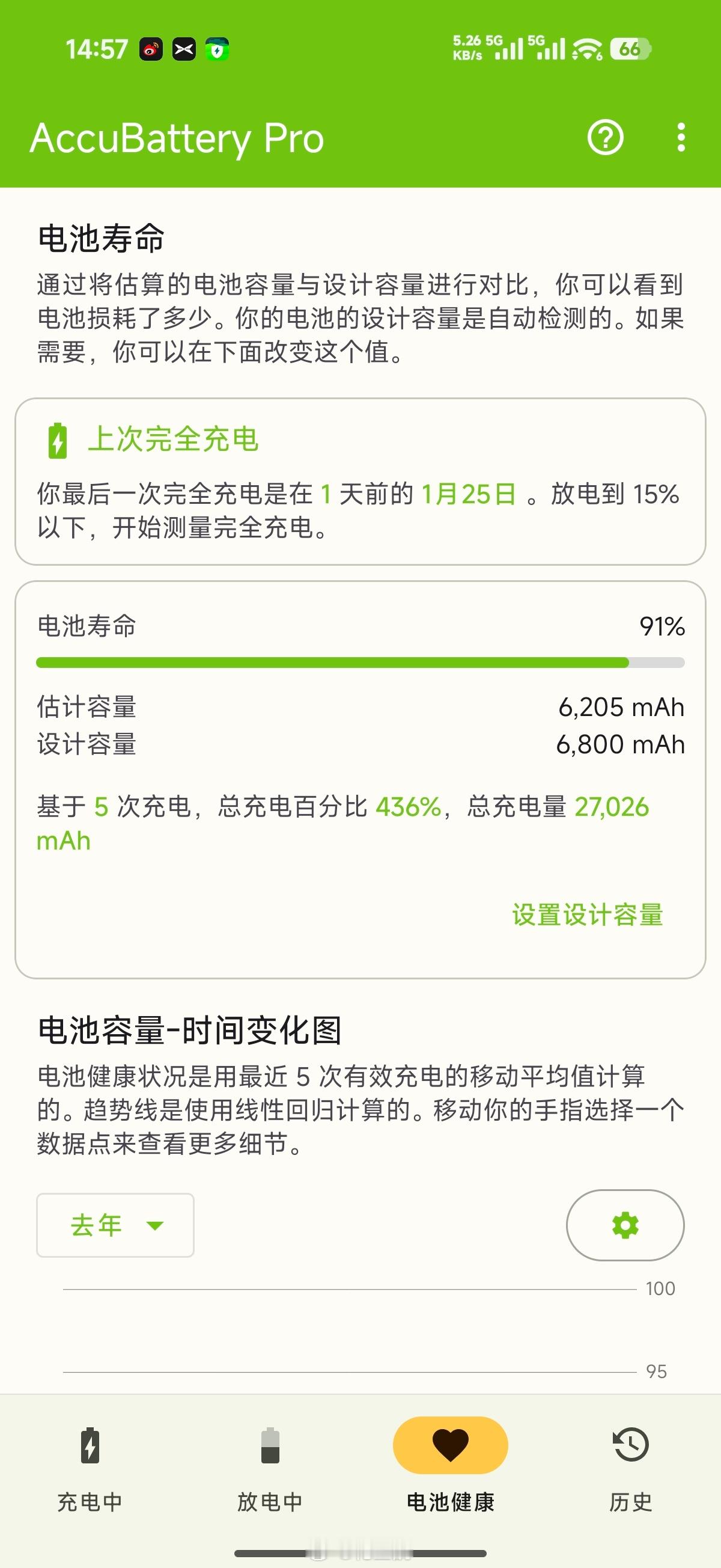Open the AccuBattery help question mark icon

(x=604, y=138)
